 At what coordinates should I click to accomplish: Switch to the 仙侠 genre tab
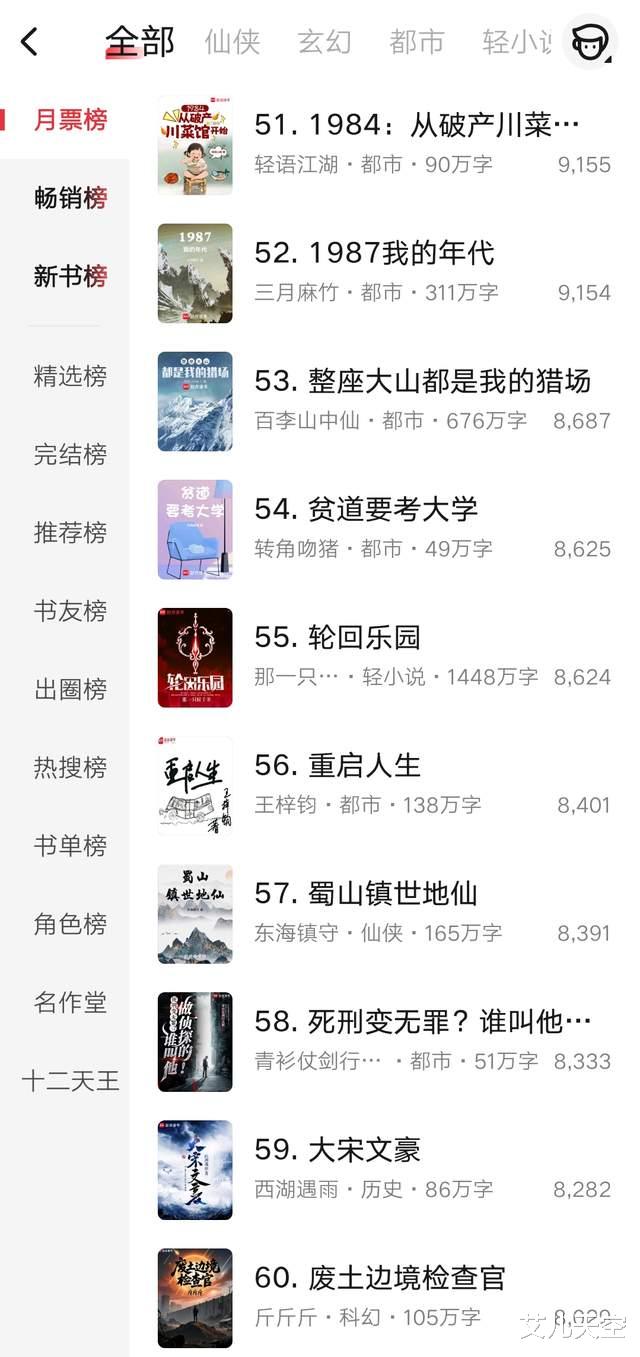(x=232, y=42)
